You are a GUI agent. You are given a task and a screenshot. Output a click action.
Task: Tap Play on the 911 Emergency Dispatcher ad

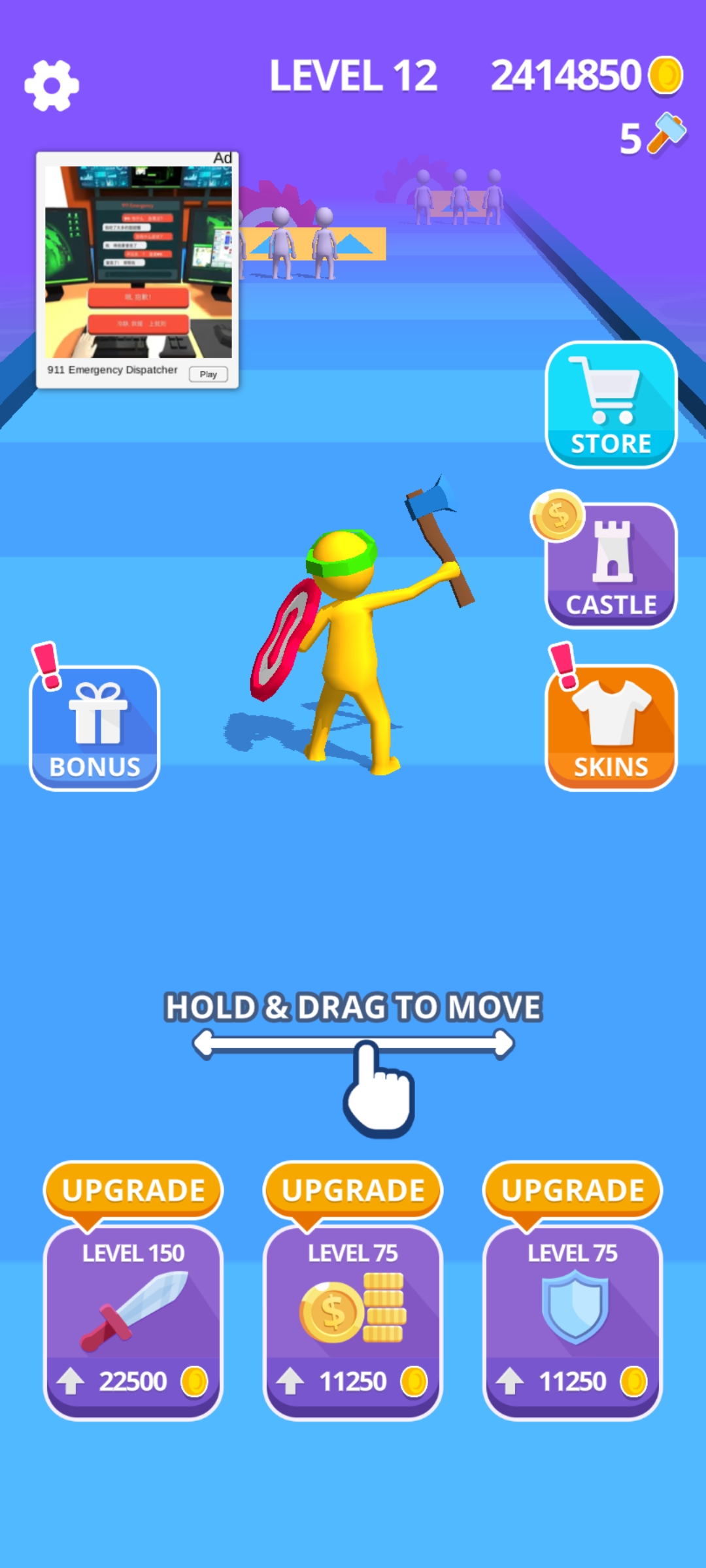pos(208,374)
